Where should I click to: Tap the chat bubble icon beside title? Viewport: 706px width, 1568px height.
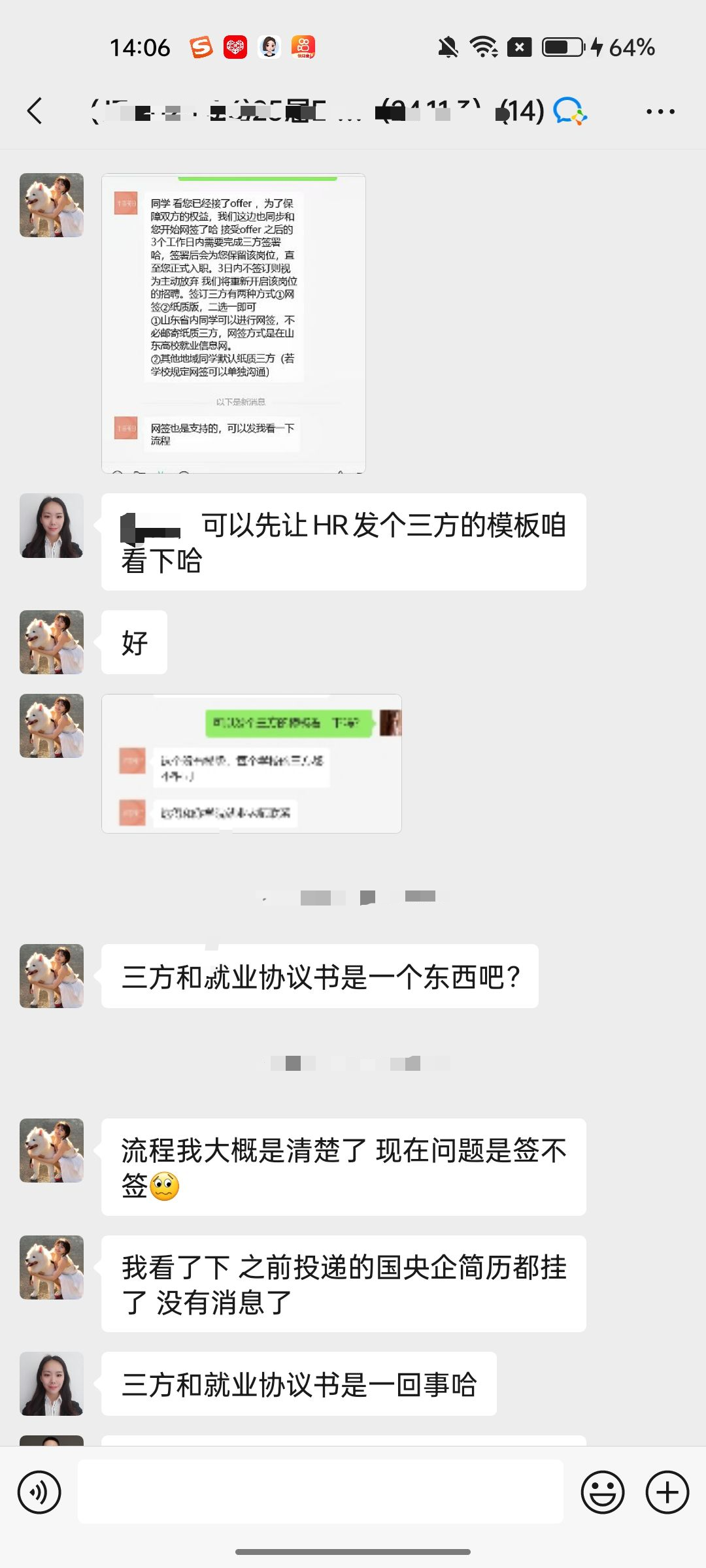click(569, 111)
